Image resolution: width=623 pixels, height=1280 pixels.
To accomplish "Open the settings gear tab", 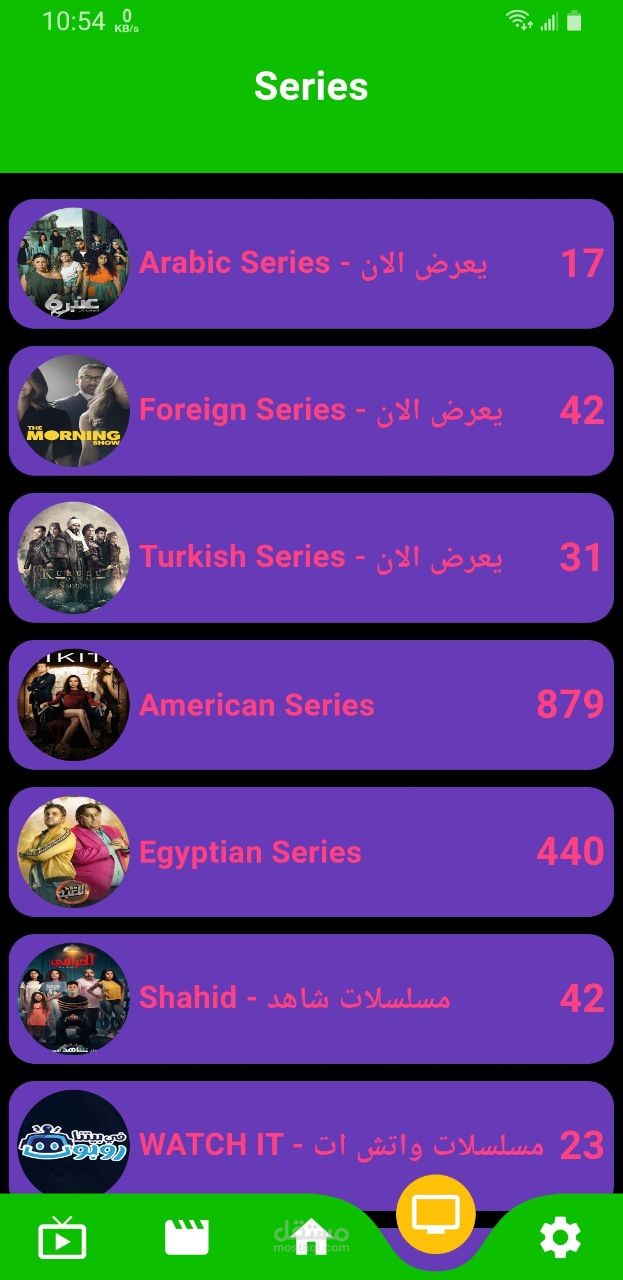I will coord(560,1239).
